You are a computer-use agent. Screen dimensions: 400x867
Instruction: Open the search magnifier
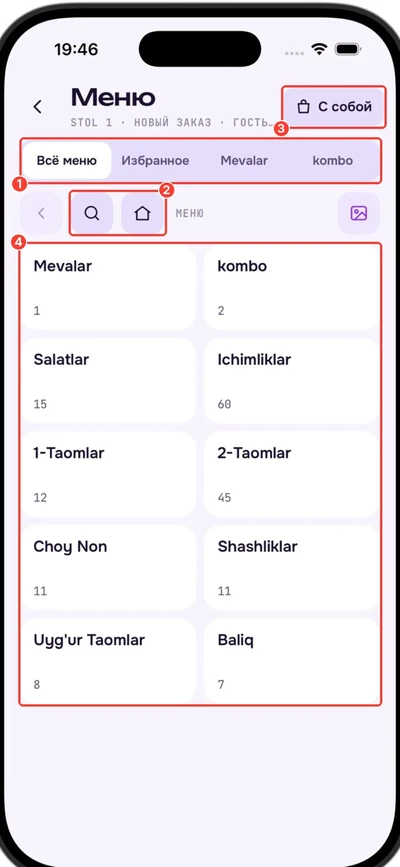[92, 213]
